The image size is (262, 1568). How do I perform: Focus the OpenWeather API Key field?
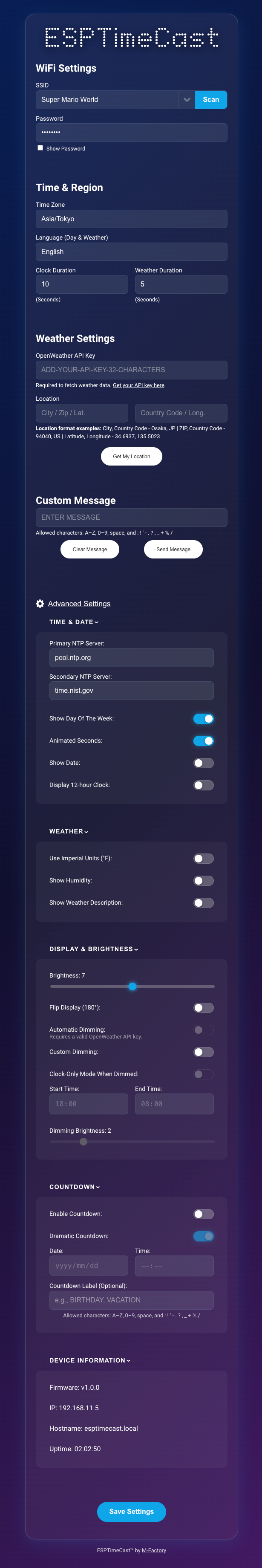(x=131, y=370)
